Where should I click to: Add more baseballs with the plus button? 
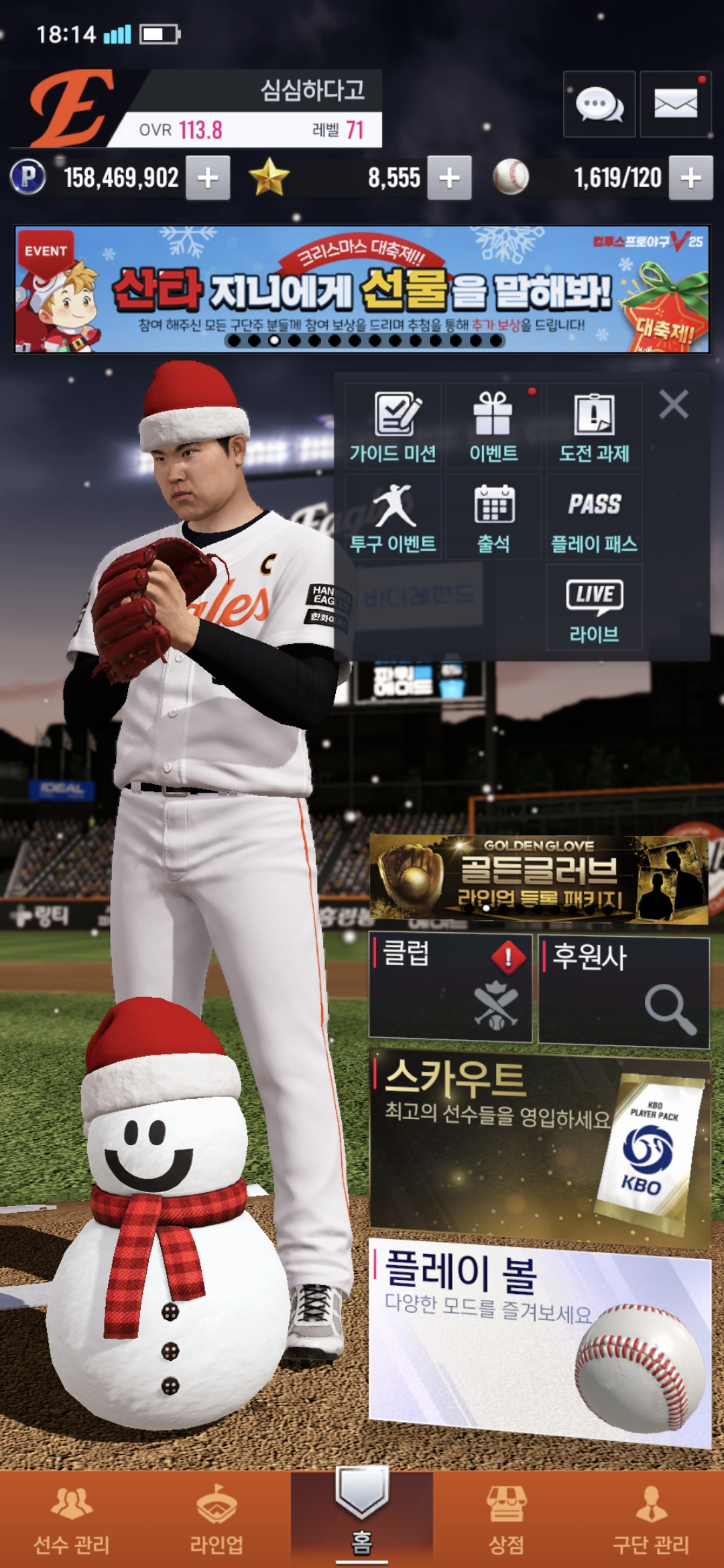click(691, 178)
